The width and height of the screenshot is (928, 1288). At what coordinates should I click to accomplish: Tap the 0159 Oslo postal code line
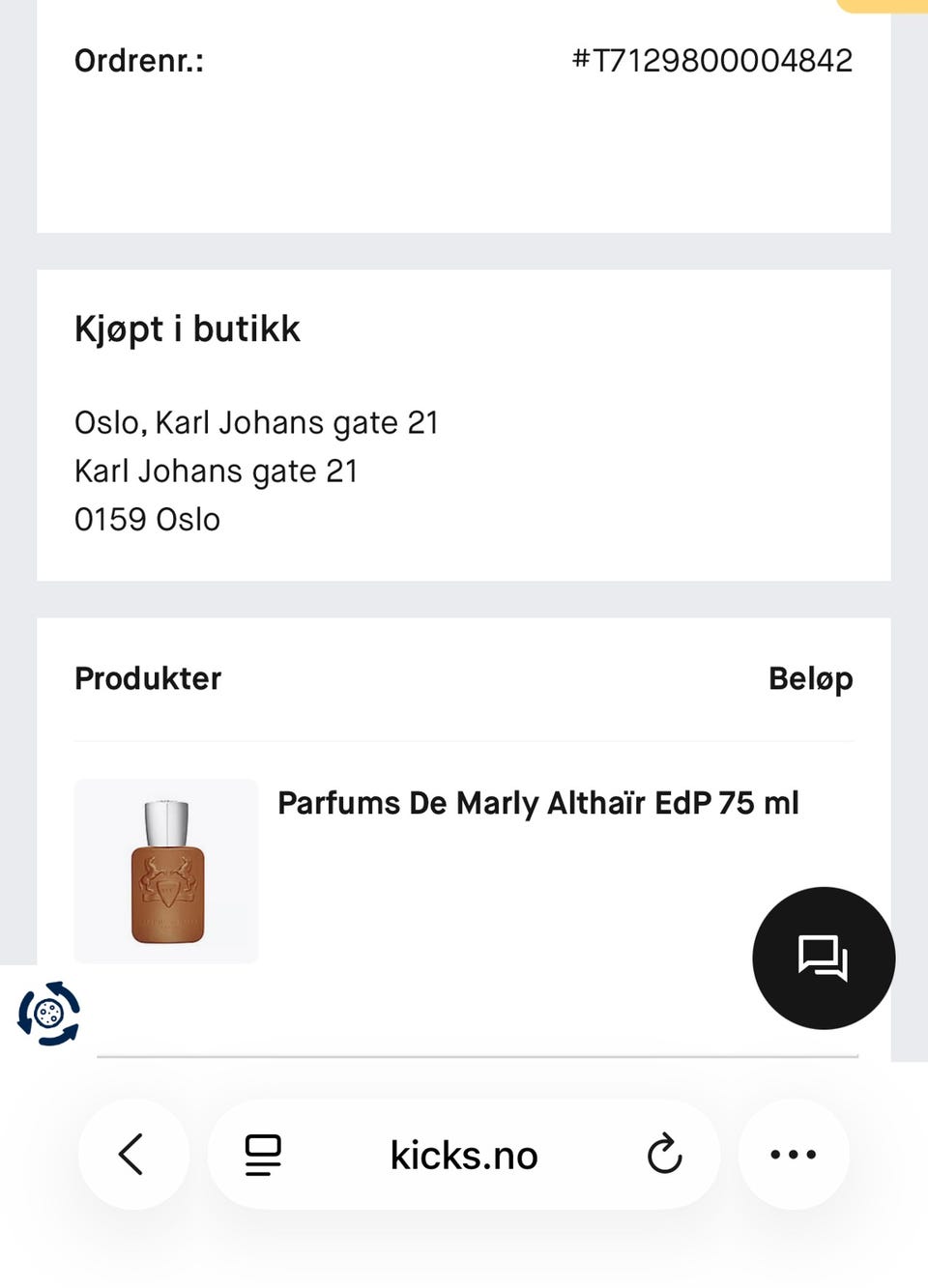(x=147, y=519)
